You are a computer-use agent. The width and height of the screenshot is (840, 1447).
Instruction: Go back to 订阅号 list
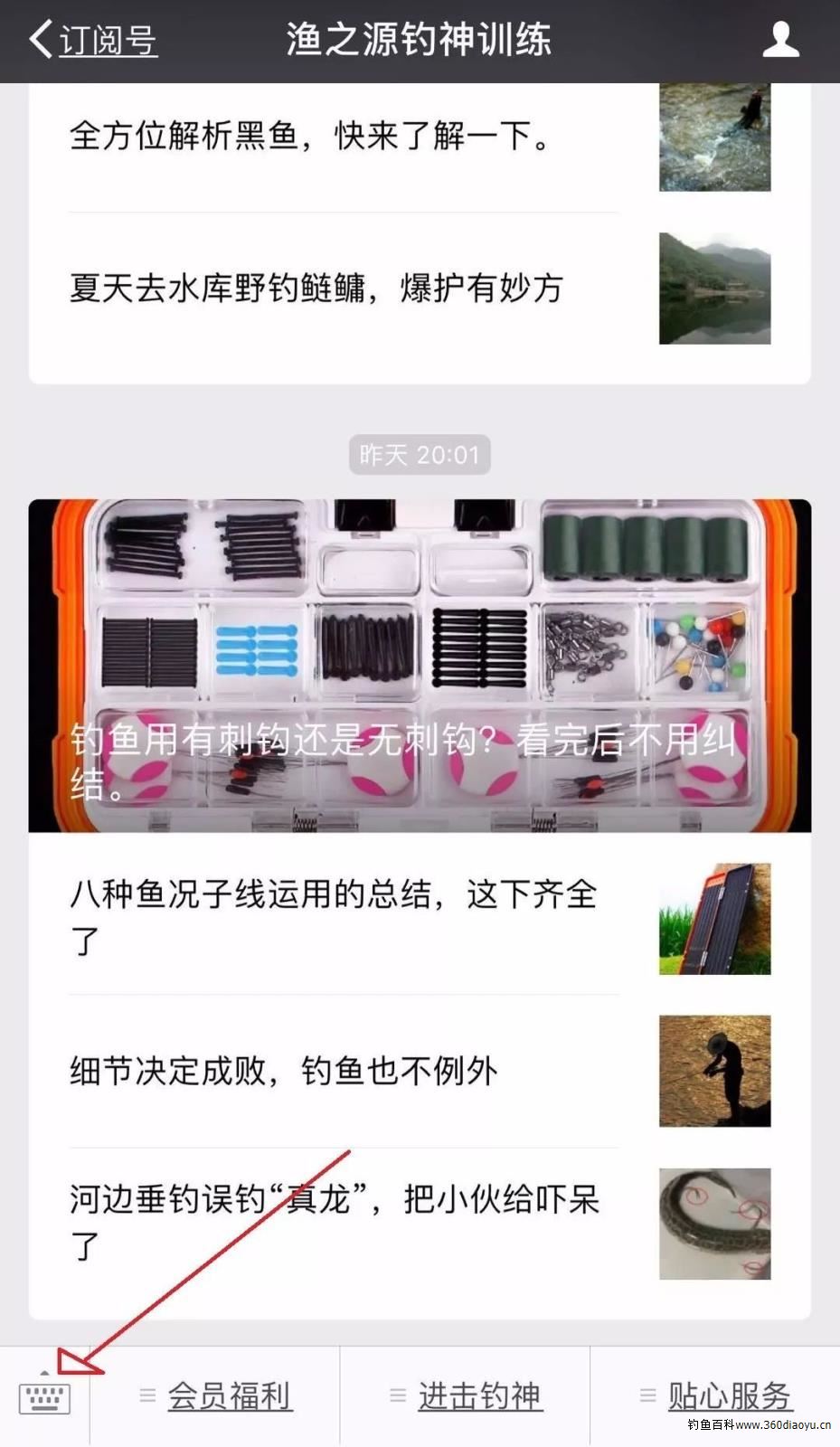point(92,41)
